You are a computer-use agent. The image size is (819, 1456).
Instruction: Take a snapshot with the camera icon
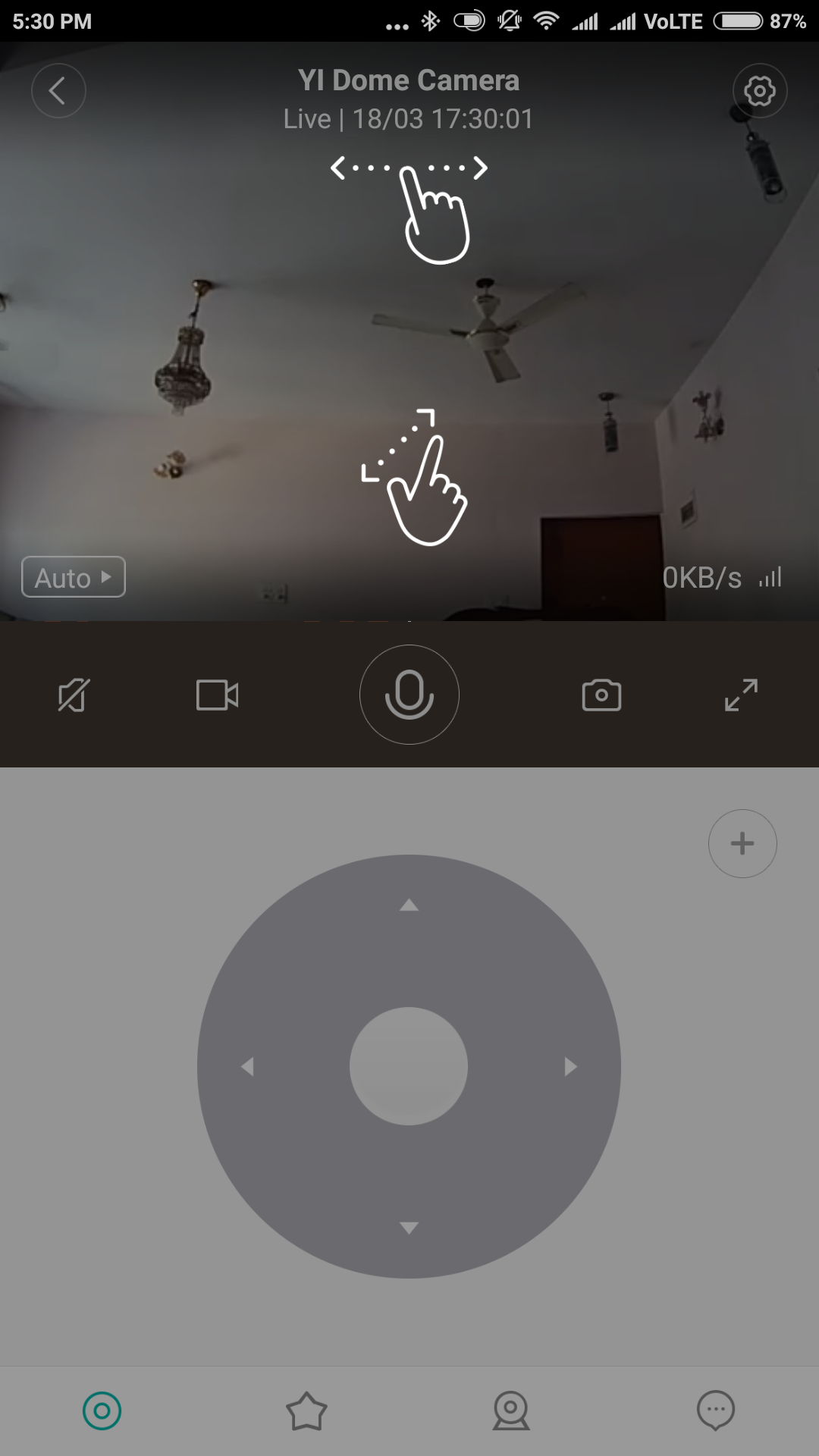601,695
